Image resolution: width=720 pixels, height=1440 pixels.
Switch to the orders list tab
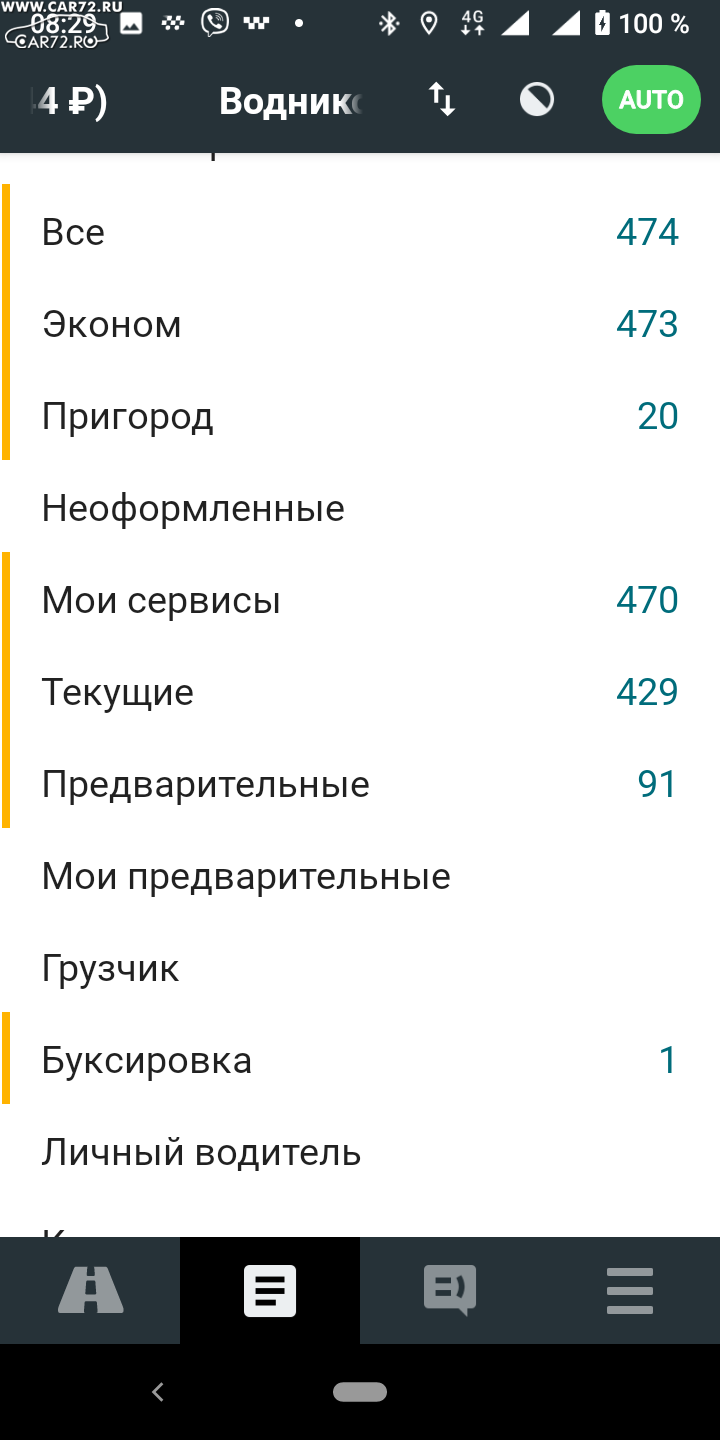[270, 1290]
